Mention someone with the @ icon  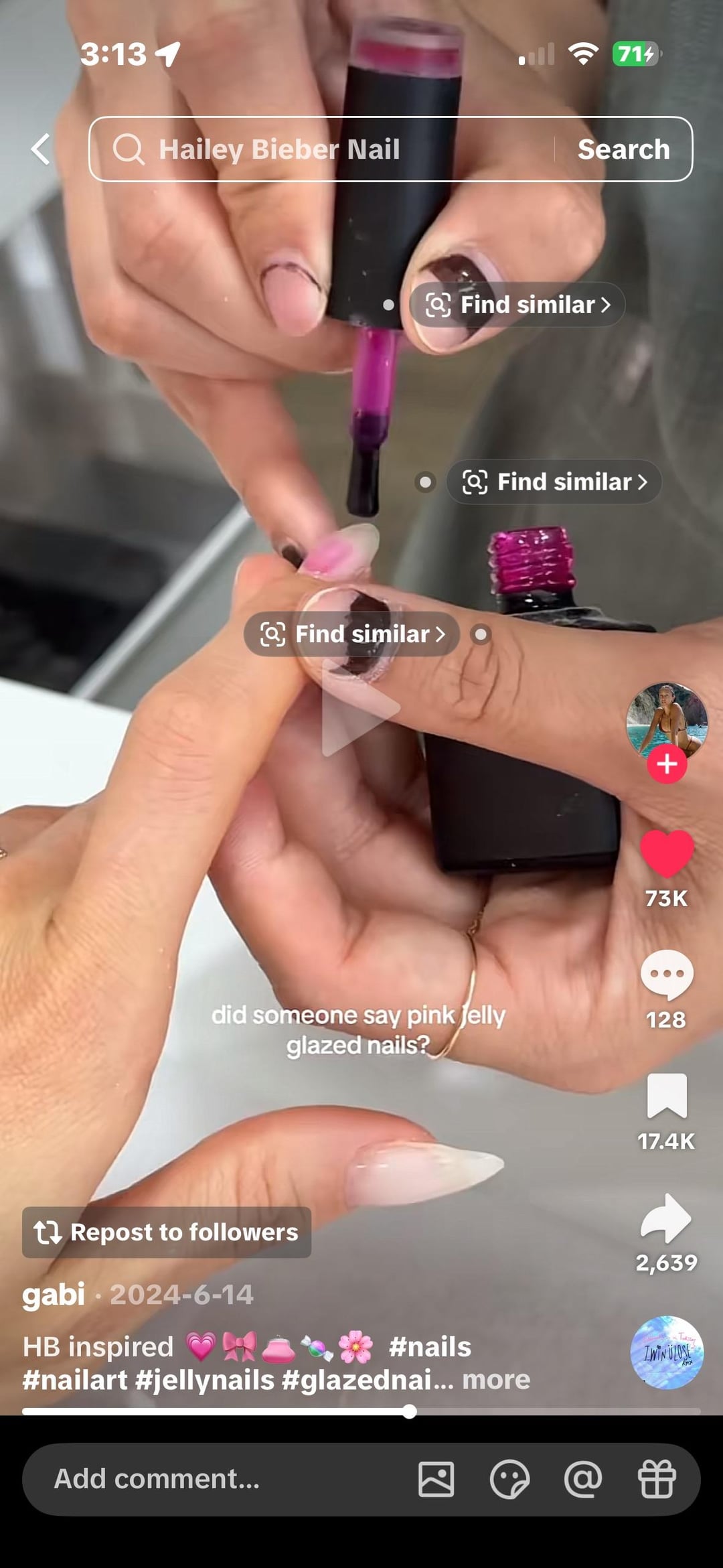(582, 1479)
